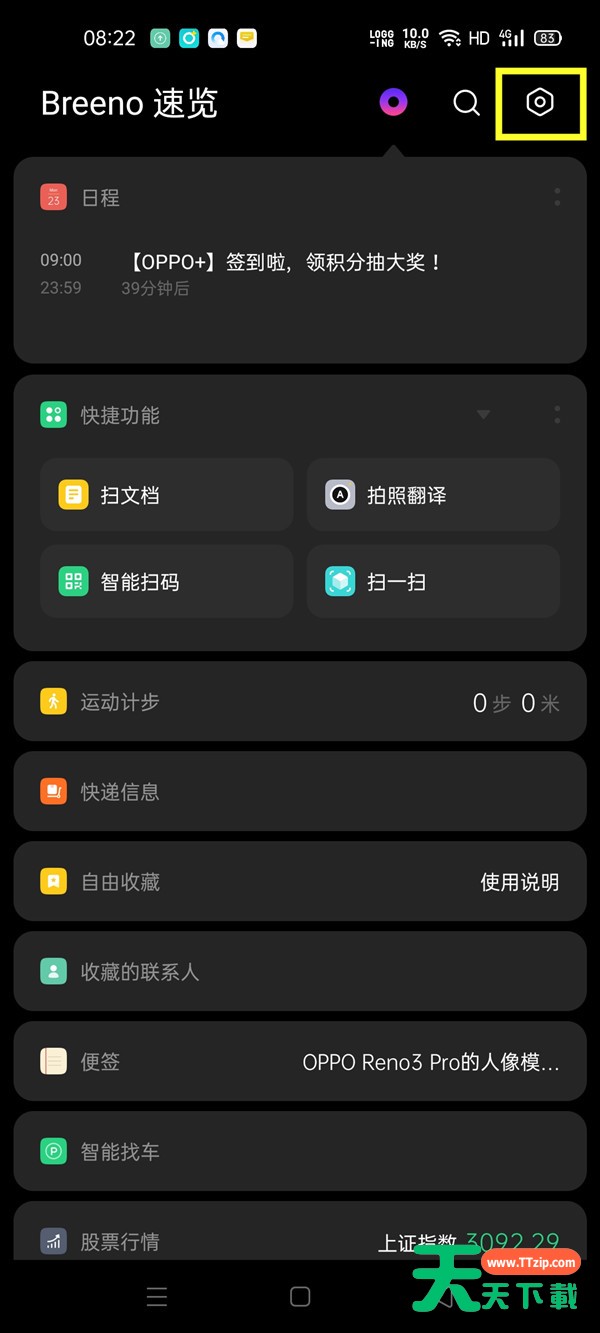Open 收藏的联系人 card
The width and height of the screenshot is (600, 1333).
point(300,972)
